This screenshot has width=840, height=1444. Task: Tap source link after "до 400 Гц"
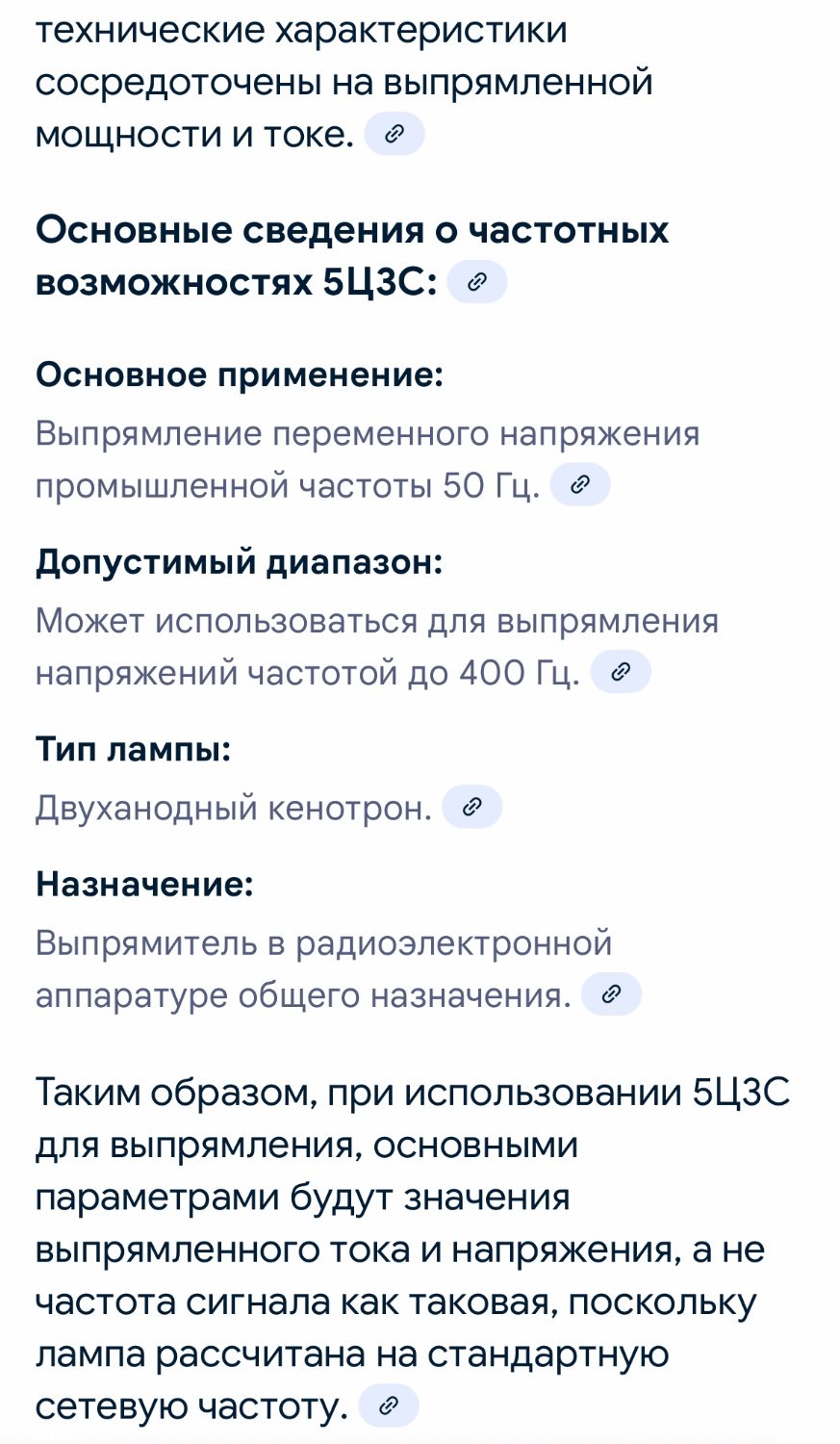621,672
